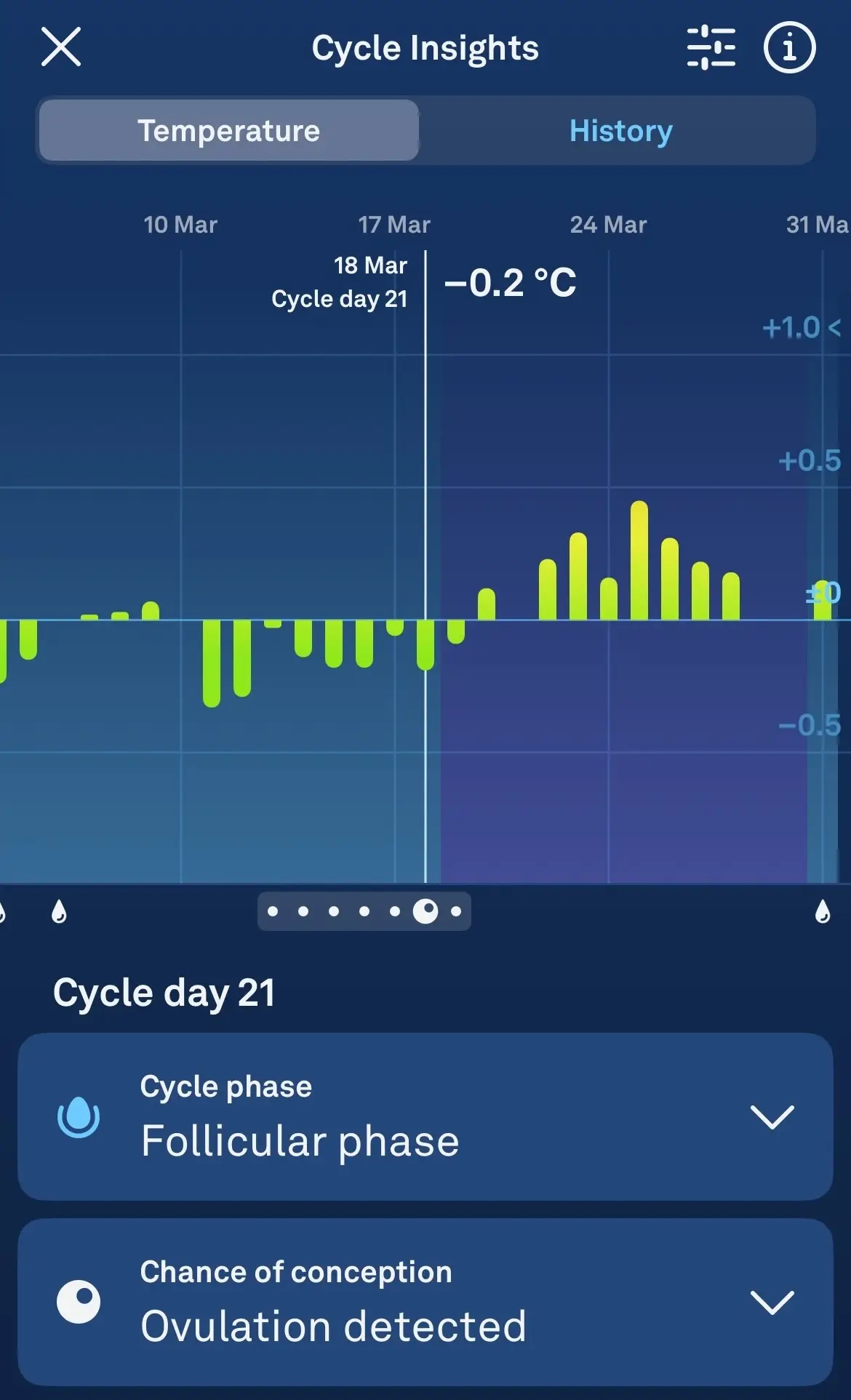Viewport: 851px width, 1400px height.
Task: Select the currently active cycle page dot
Action: pos(425,911)
